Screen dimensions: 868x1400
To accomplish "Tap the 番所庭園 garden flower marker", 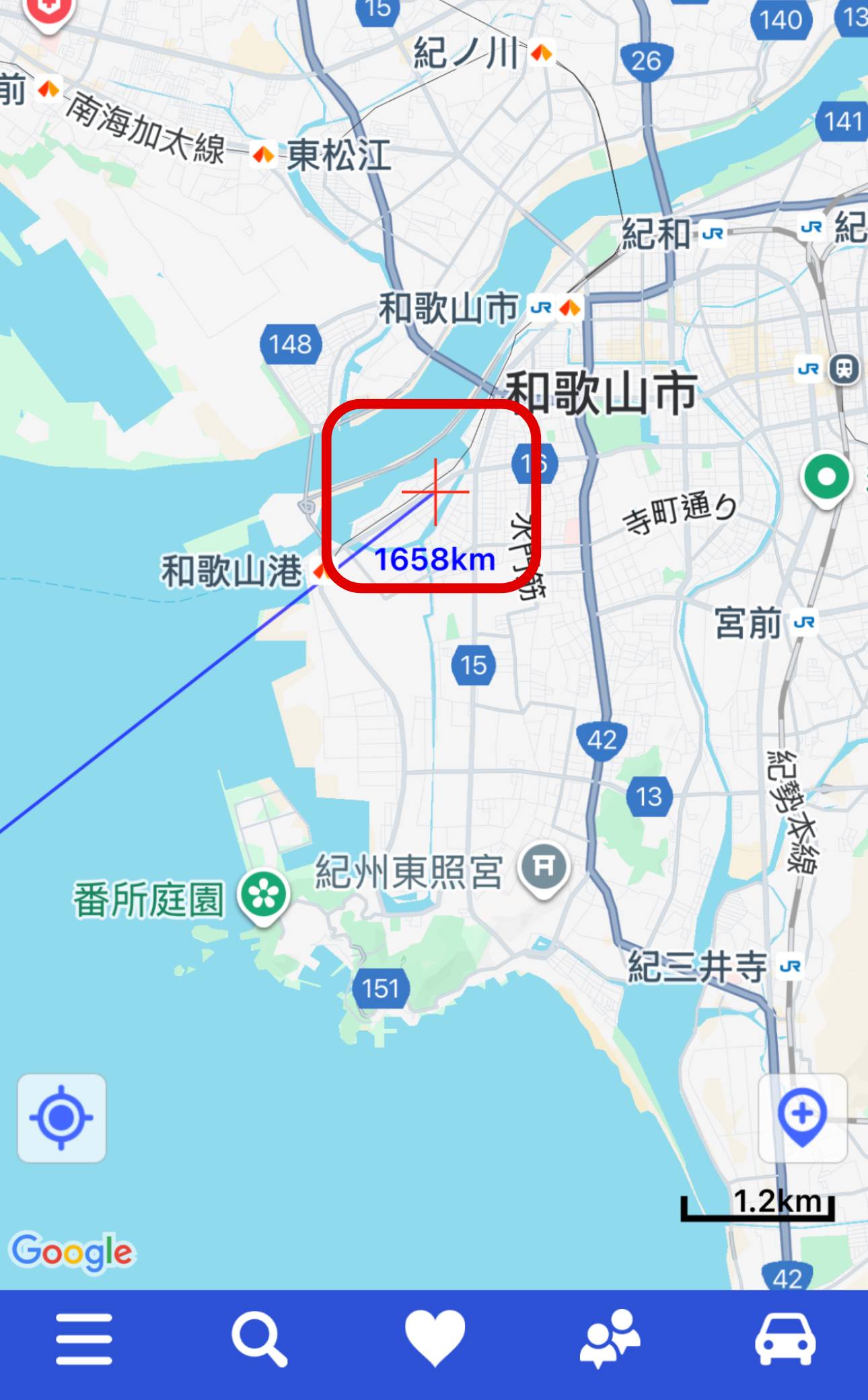I will click(x=265, y=895).
